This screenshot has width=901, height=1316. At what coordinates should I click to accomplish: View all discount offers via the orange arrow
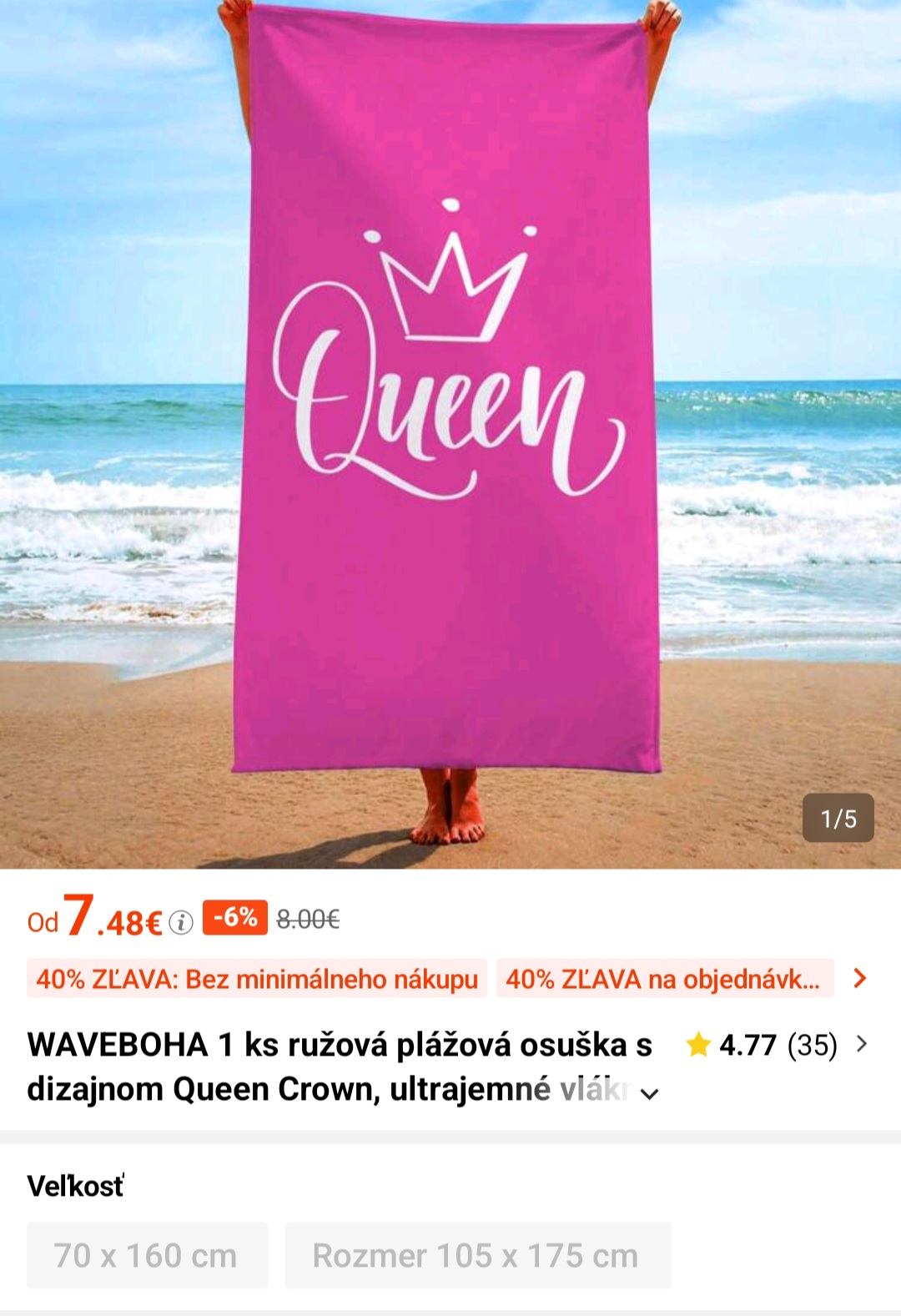pyautogui.click(x=860, y=978)
